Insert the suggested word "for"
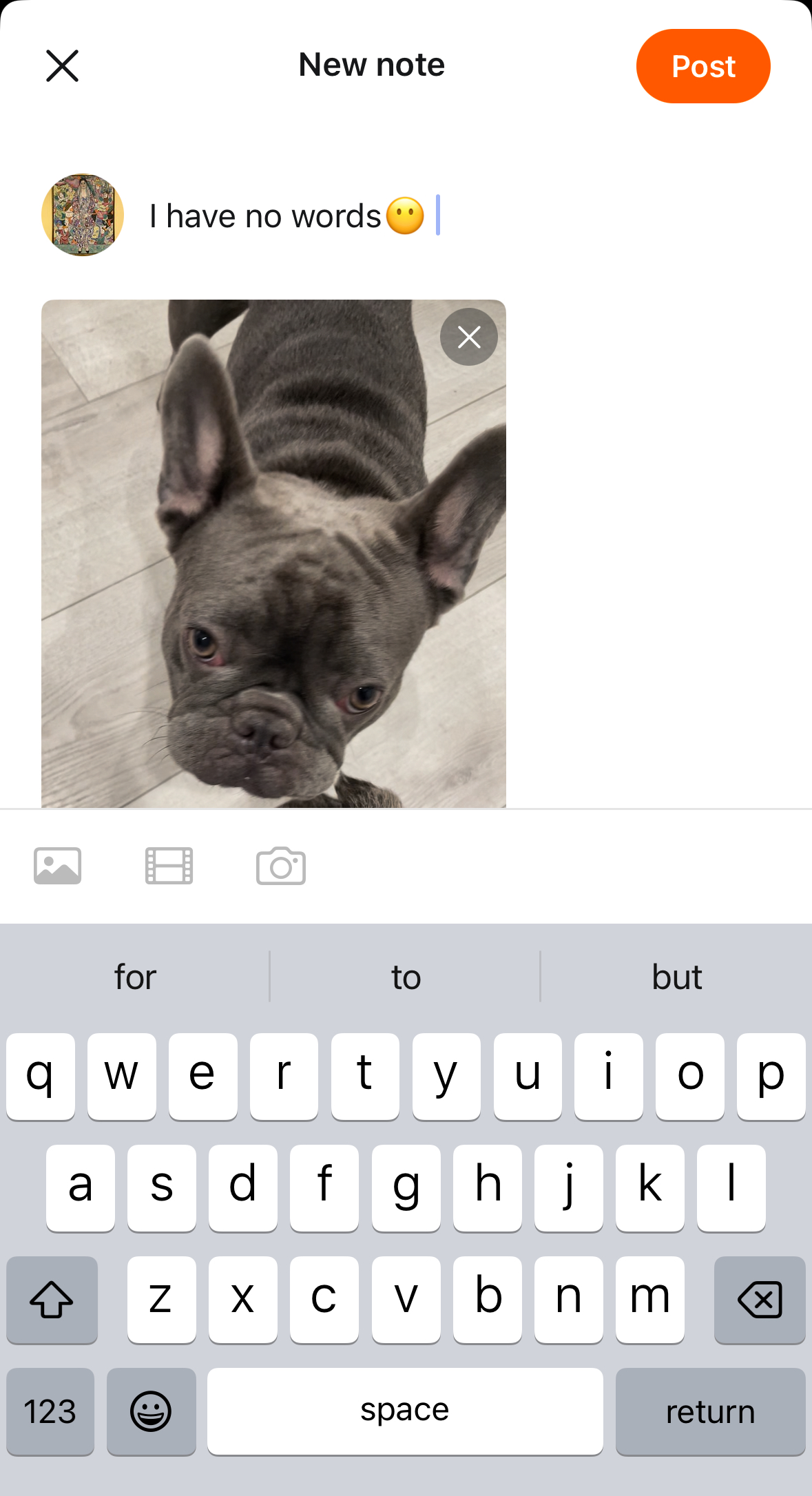This screenshot has height=1496, width=812. coord(135,977)
